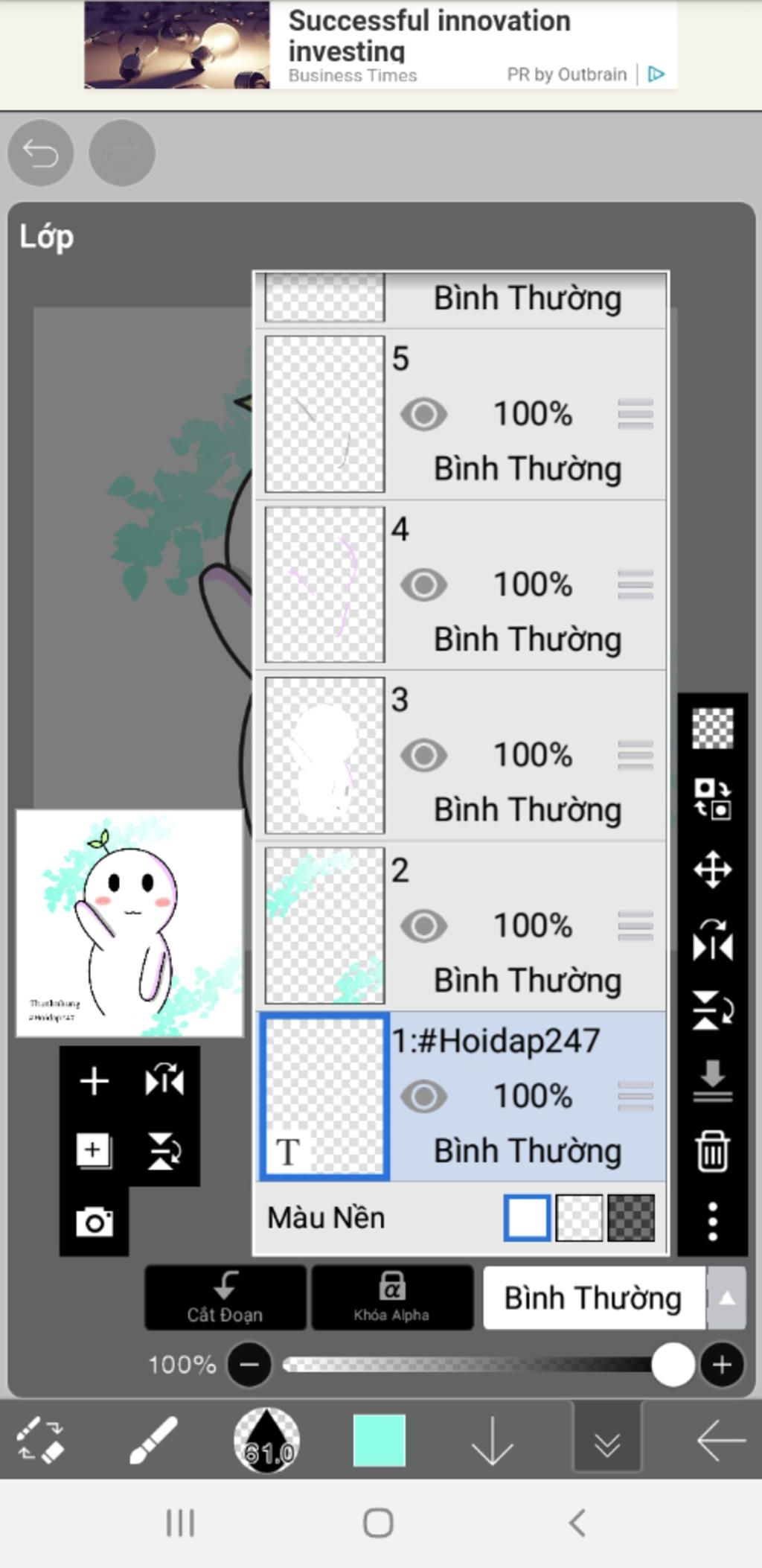Select layer 4 thumbnail

click(x=324, y=584)
